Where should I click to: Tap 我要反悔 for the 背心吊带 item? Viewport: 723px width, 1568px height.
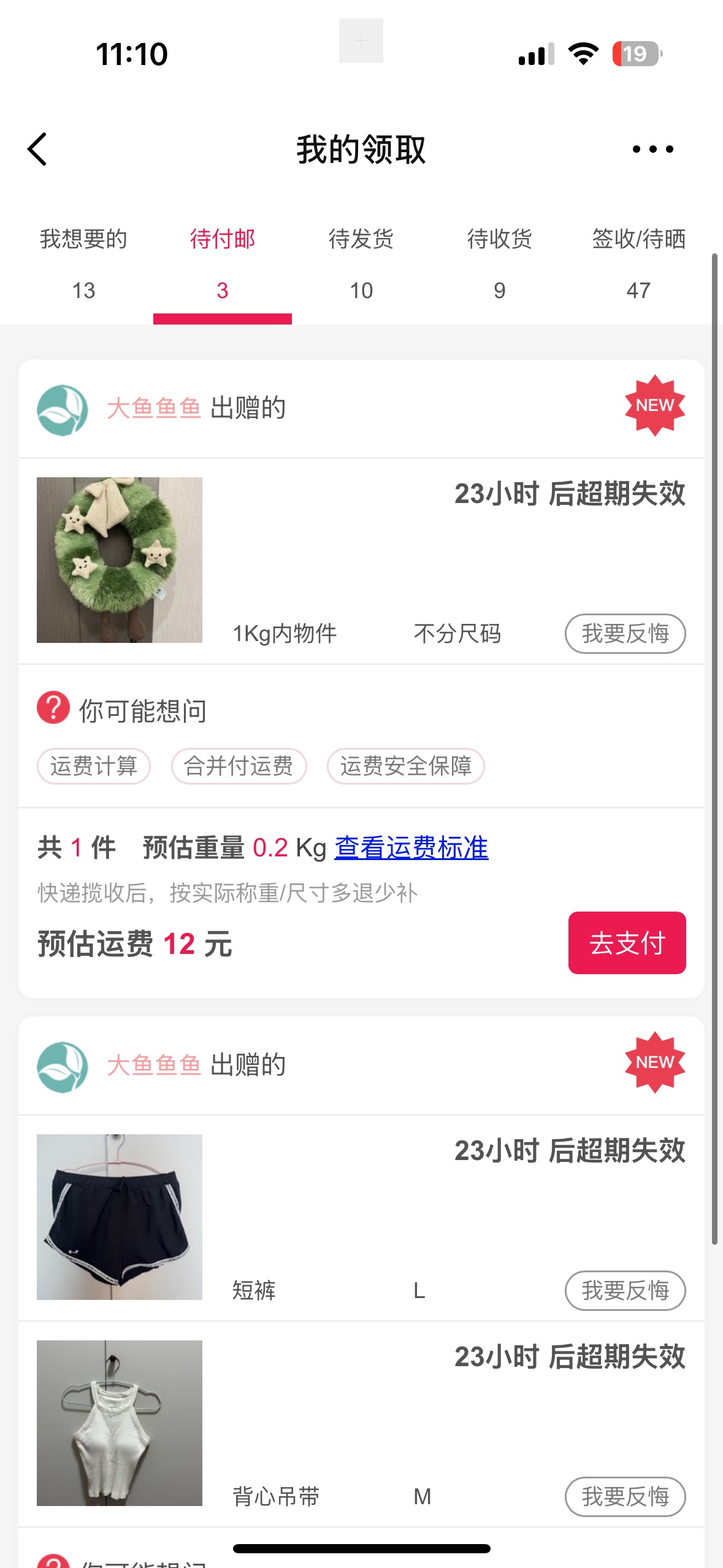click(624, 1497)
